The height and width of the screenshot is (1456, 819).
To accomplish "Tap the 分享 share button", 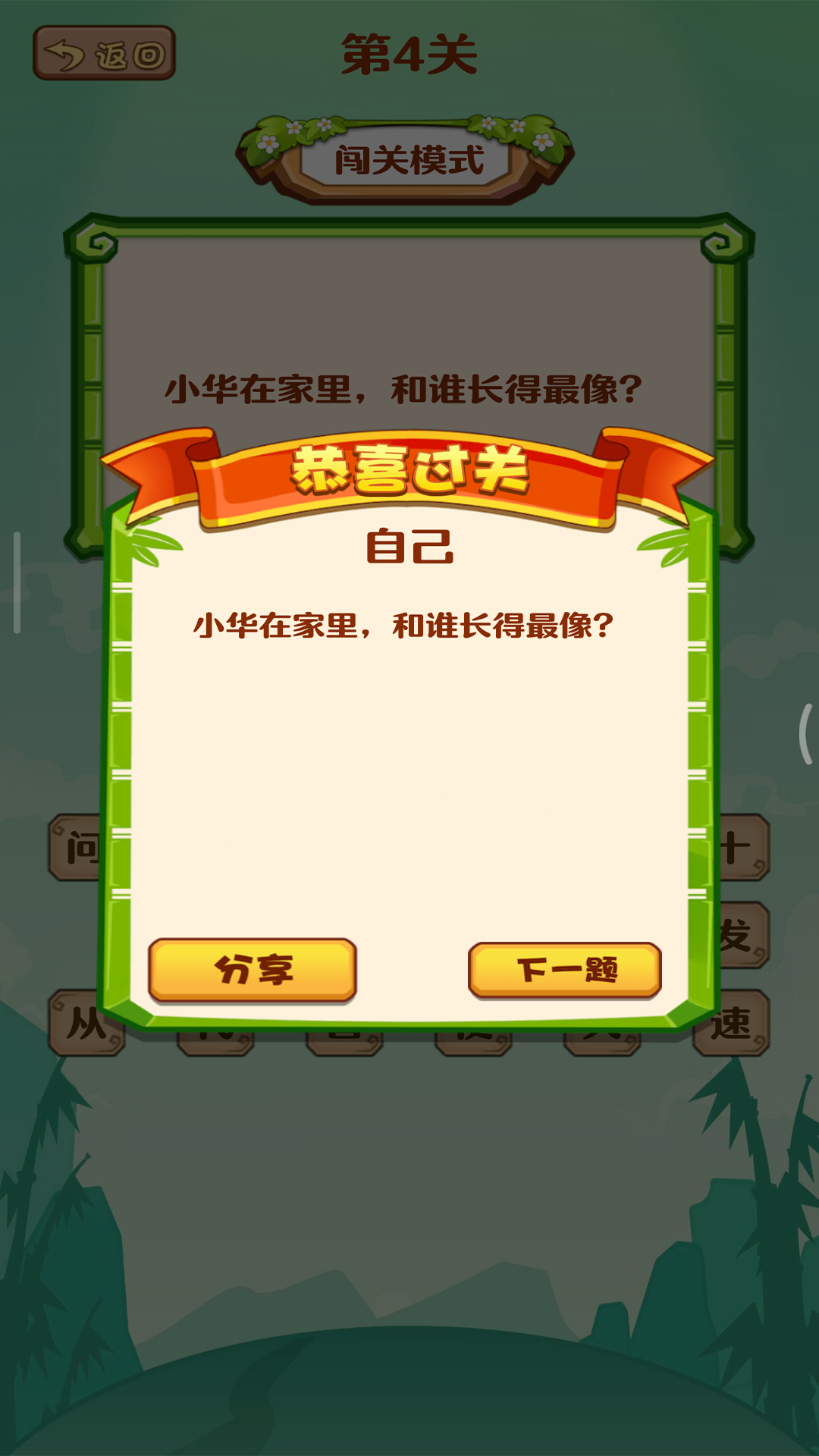I will 253,970.
